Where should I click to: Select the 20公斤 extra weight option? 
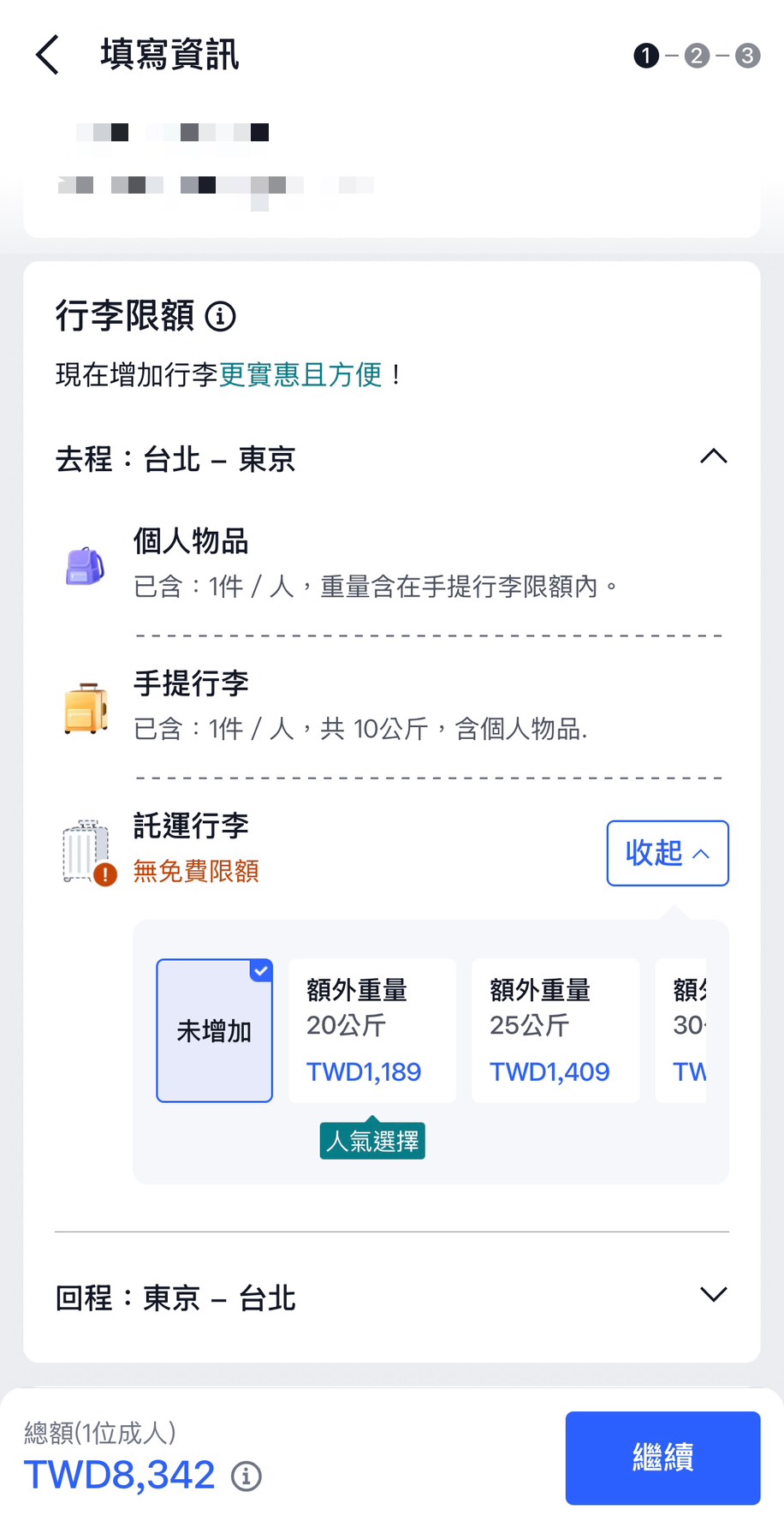[x=371, y=1030]
